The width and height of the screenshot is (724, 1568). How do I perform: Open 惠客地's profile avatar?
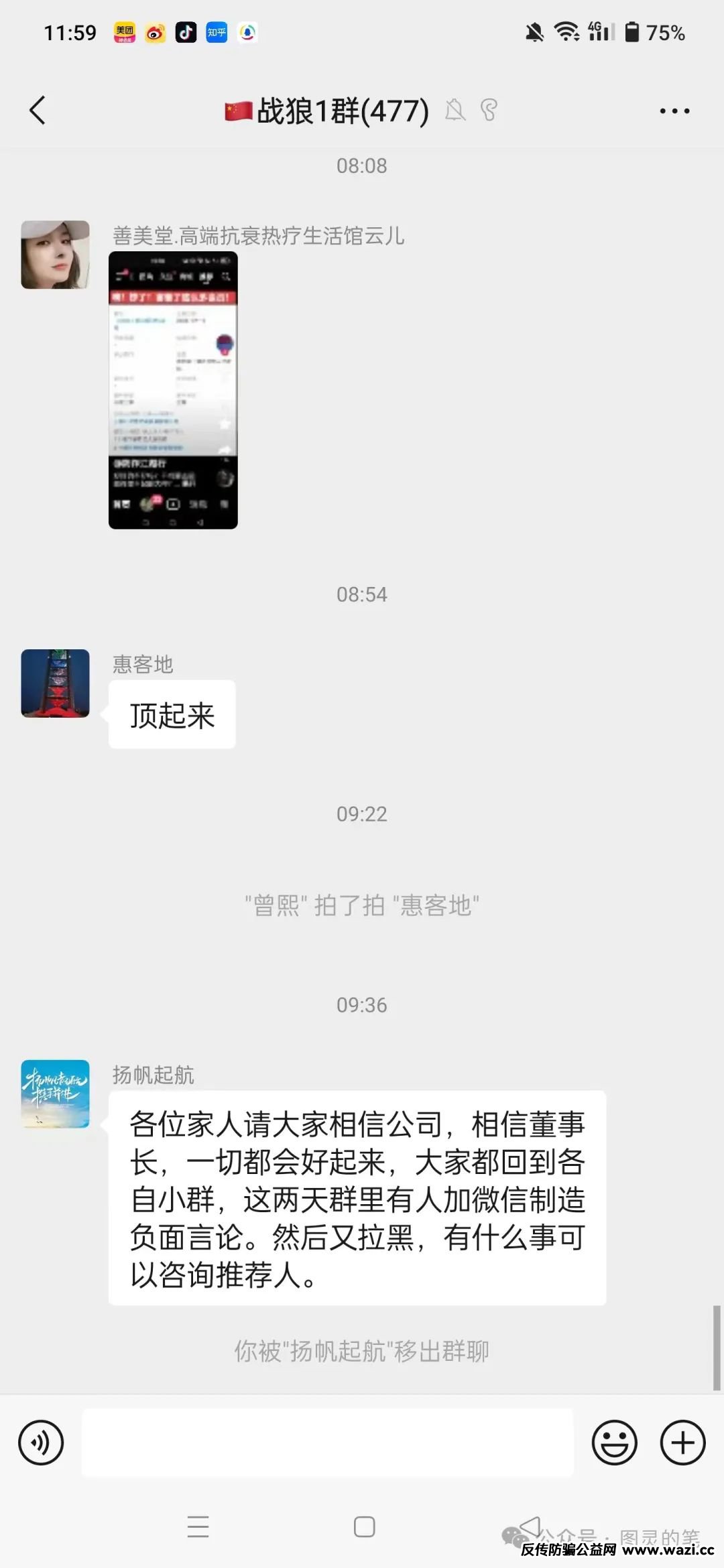point(55,683)
